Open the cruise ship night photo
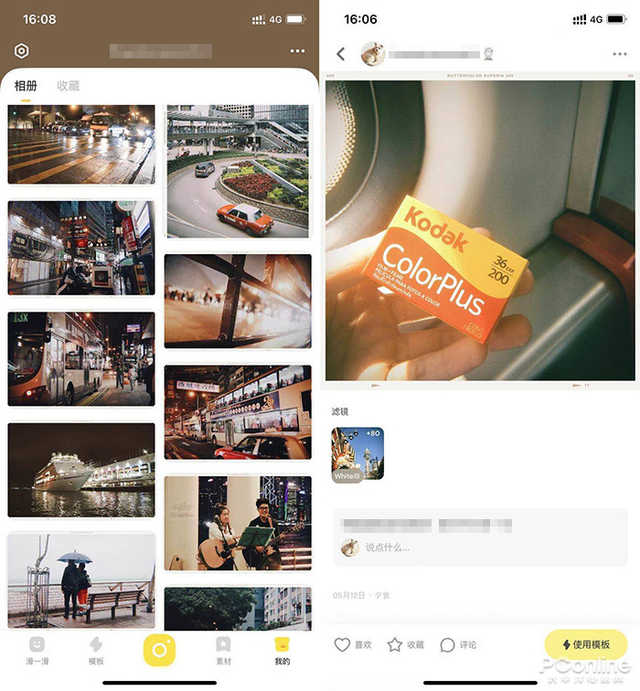This screenshot has width=640, height=691. (81, 470)
